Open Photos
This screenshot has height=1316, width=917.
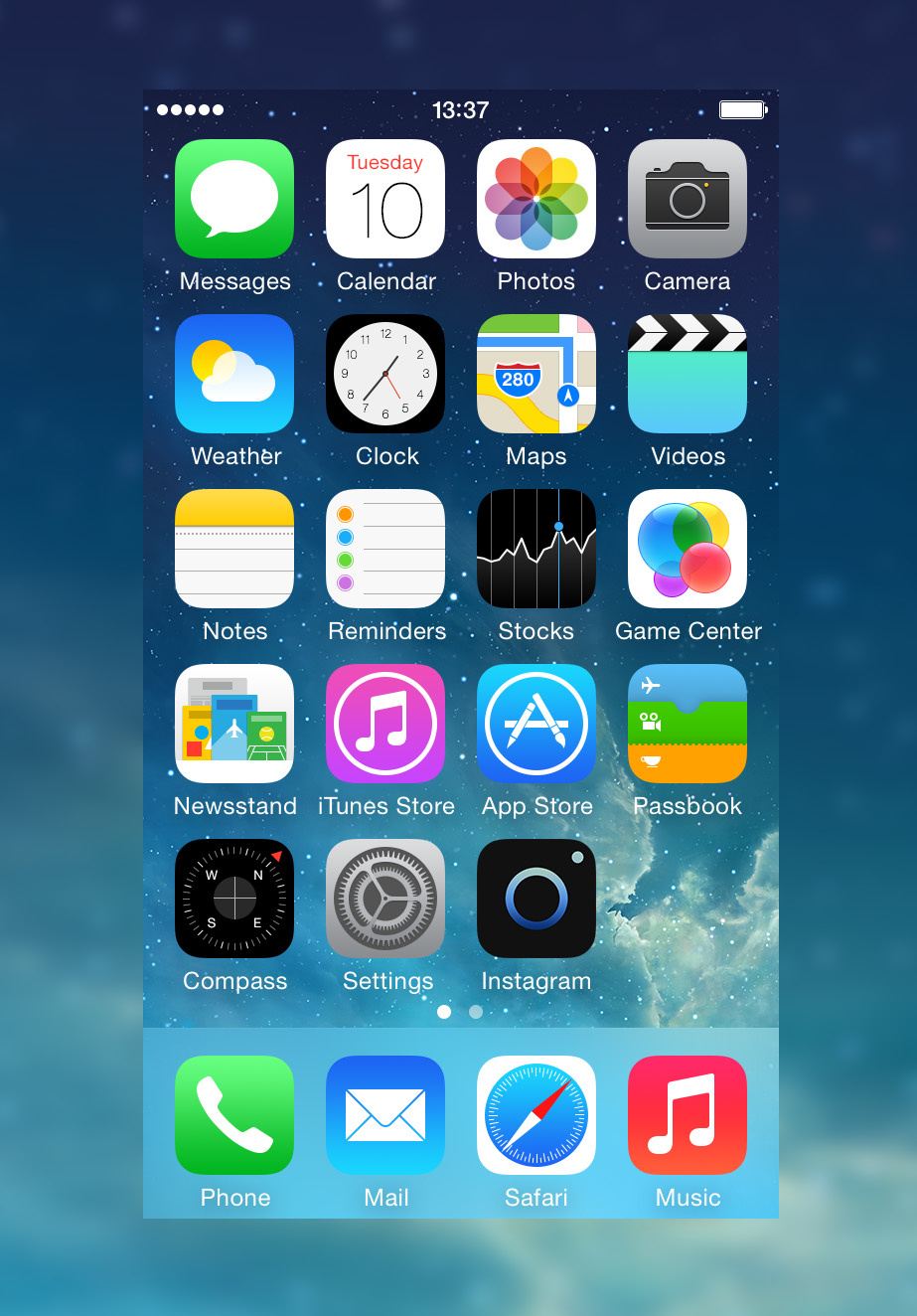(x=536, y=199)
